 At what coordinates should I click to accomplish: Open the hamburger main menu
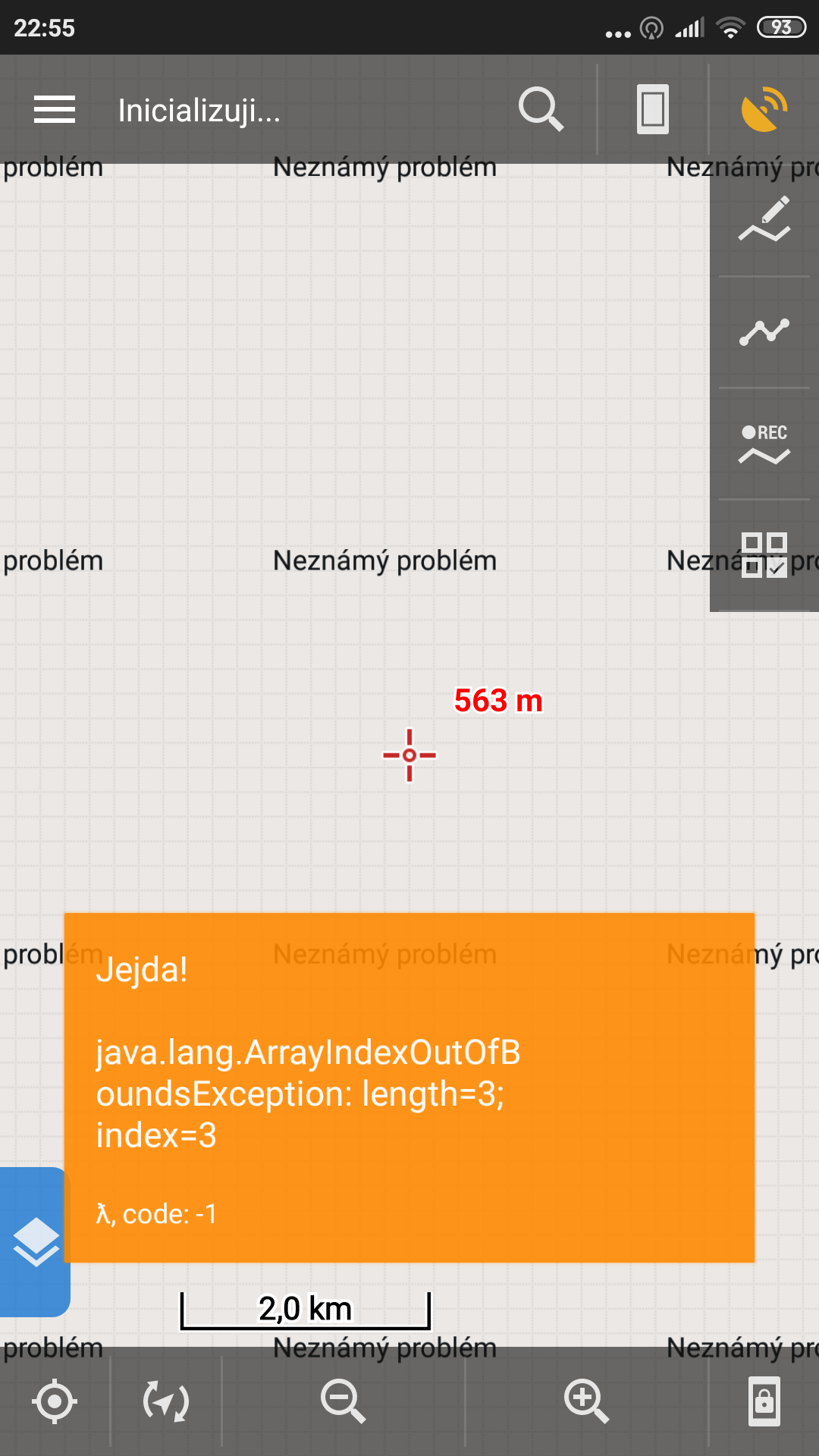55,110
